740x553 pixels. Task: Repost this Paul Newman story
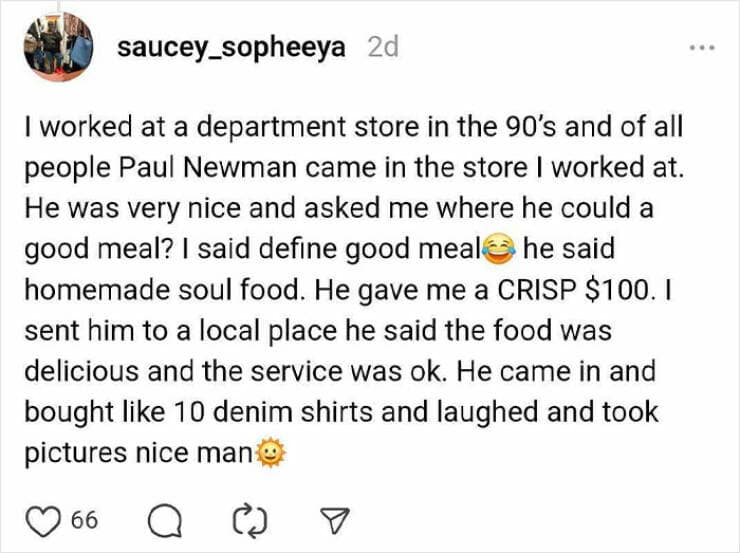pyautogui.click(x=245, y=519)
